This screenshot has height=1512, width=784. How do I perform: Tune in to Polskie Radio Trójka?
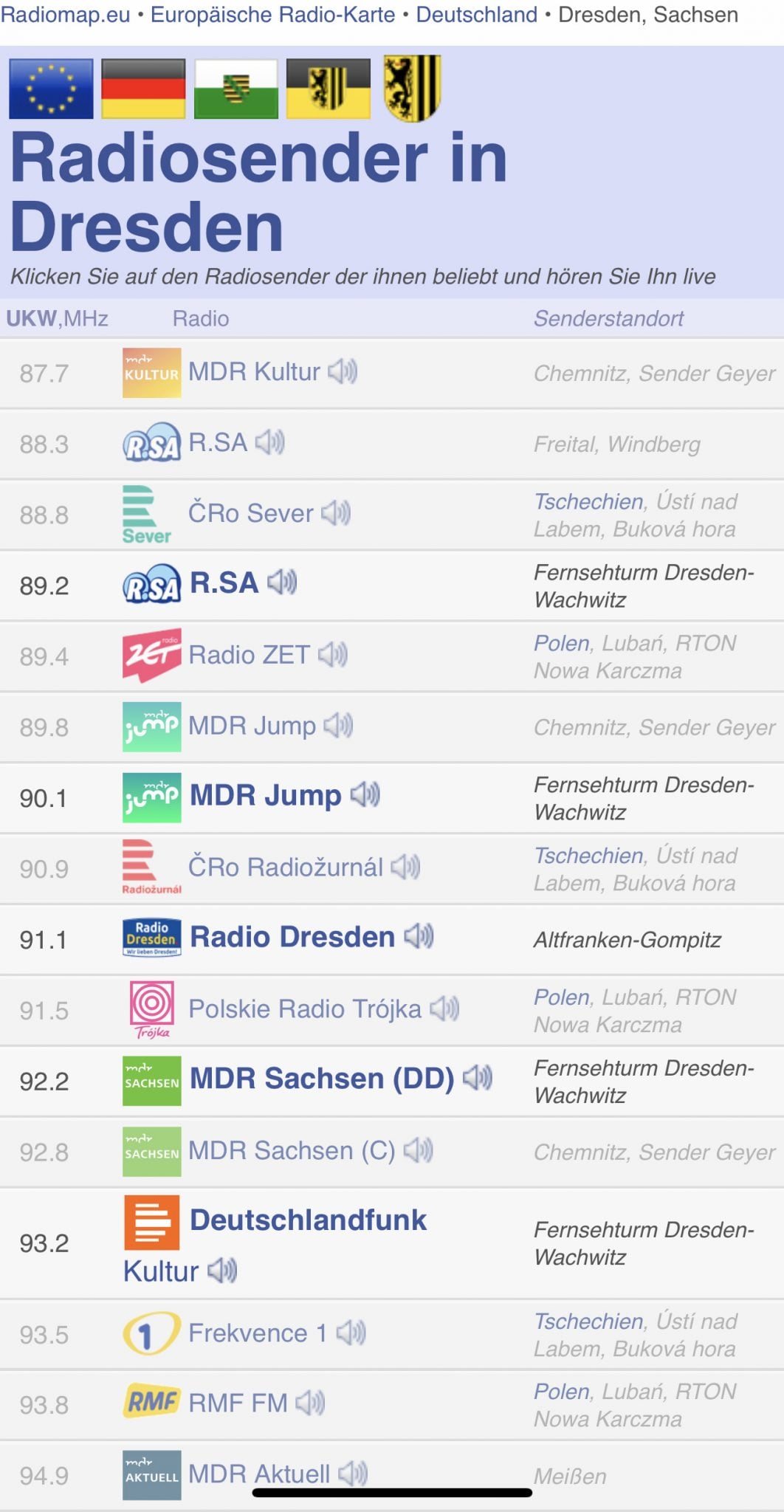point(304,1009)
